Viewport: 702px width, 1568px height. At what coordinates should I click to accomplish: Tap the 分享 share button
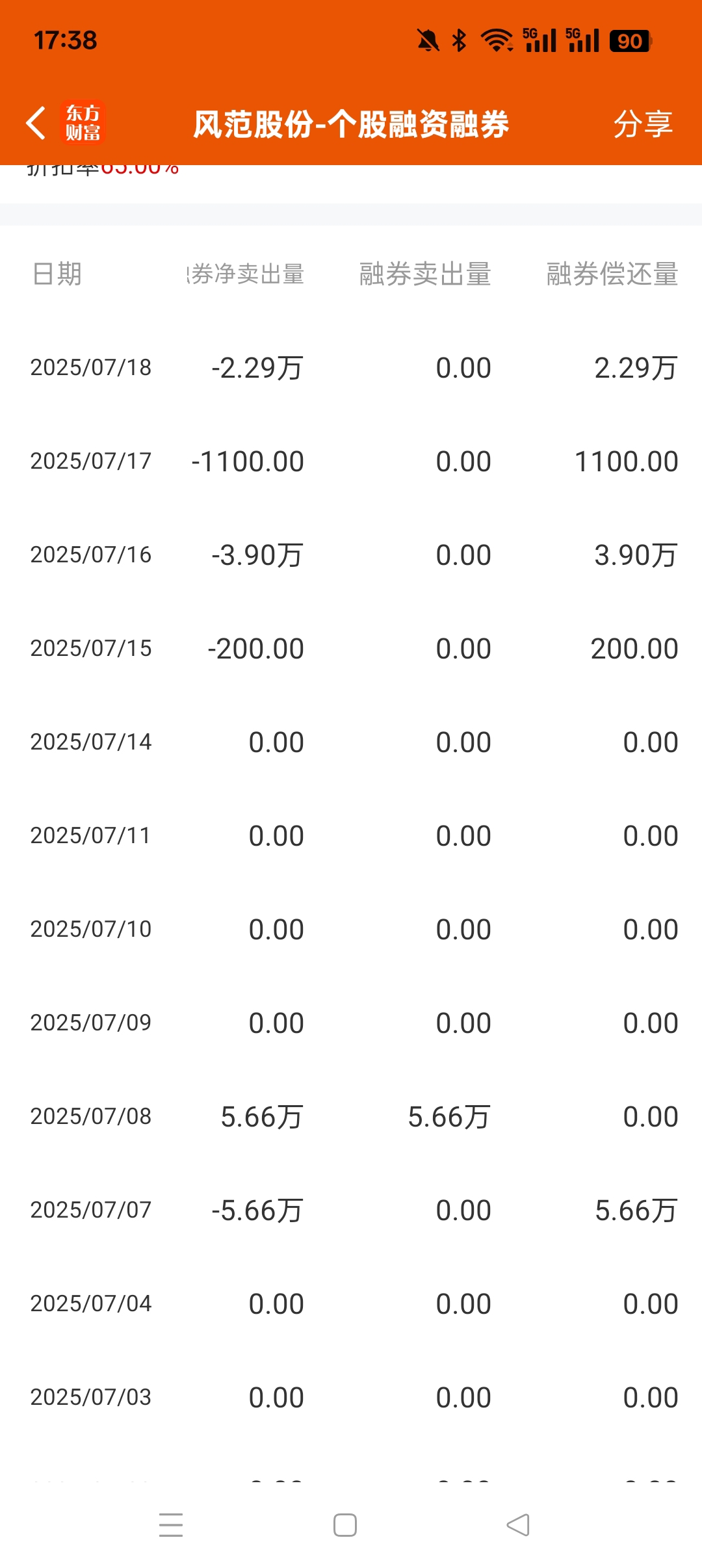pyautogui.click(x=643, y=124)
